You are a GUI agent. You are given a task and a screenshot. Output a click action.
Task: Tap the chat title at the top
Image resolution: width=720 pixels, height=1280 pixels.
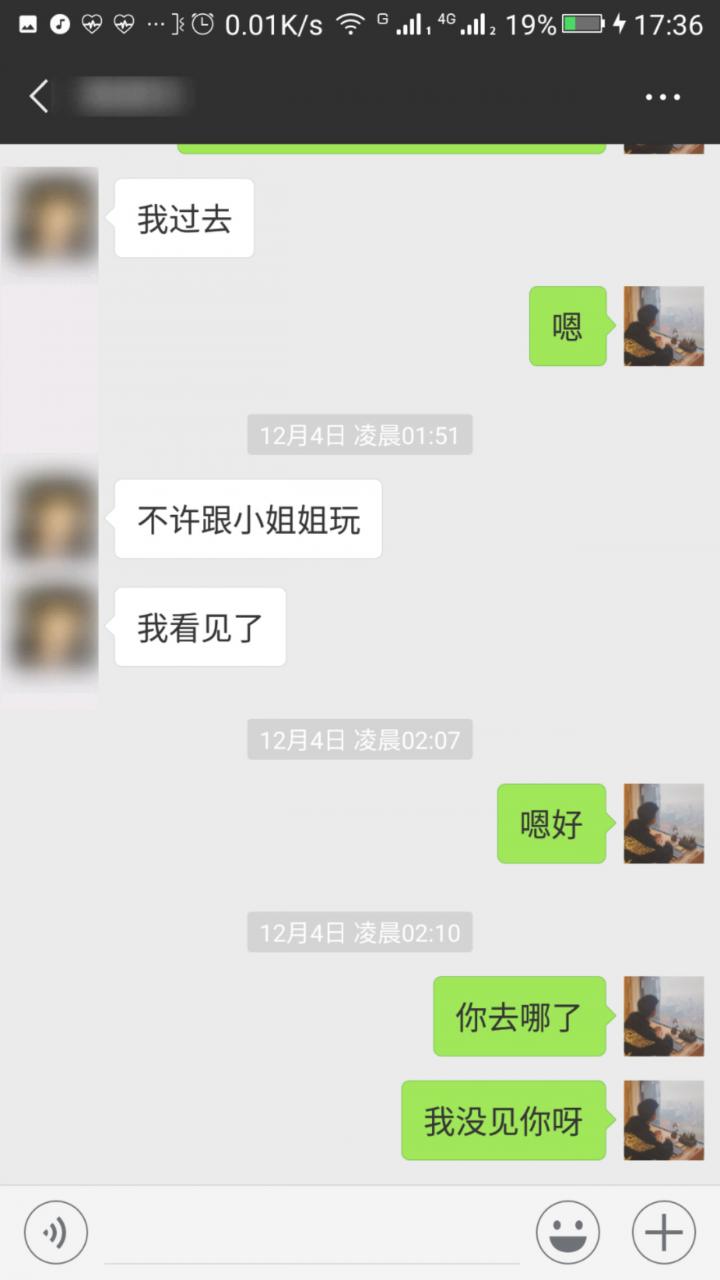(130, 95)
